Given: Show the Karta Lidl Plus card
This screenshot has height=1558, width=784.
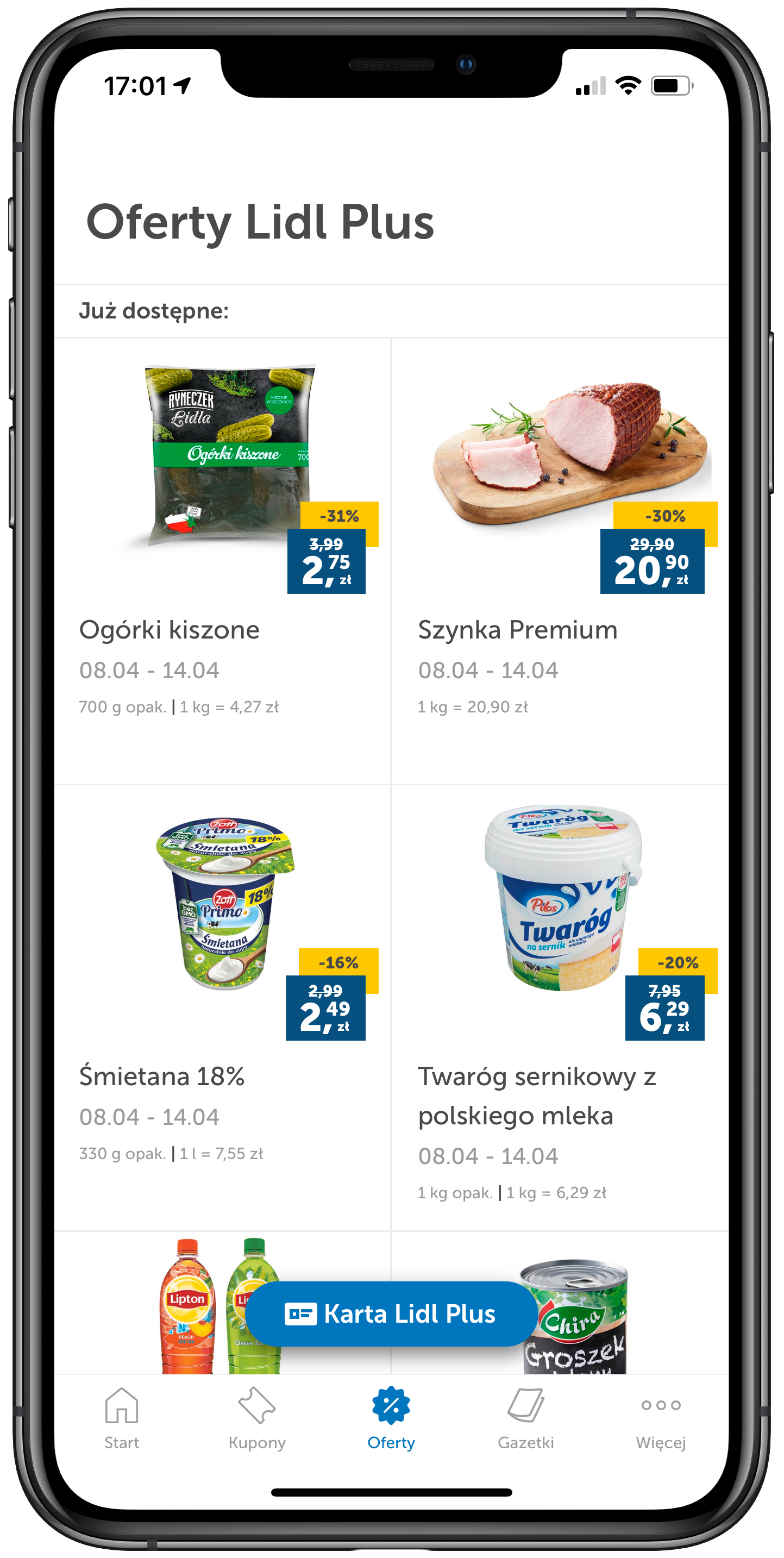Looking at the screenshot, I should tap(391, 1313).
